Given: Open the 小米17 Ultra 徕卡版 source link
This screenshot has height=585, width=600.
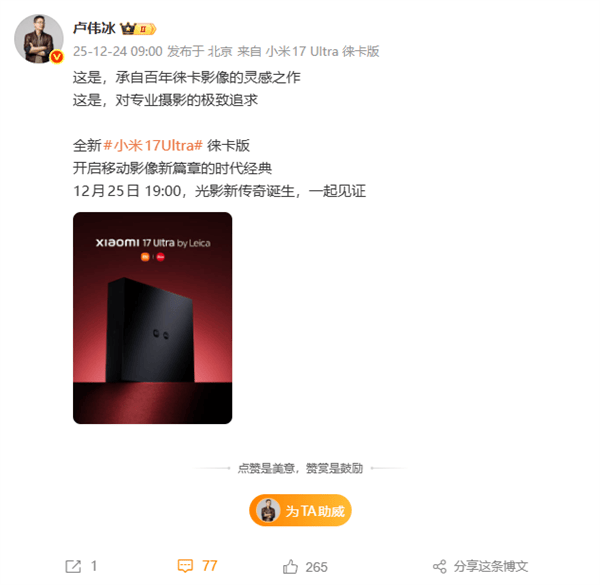Looking at the screenshot, I should pyautogui.click(x=322, y=51).
